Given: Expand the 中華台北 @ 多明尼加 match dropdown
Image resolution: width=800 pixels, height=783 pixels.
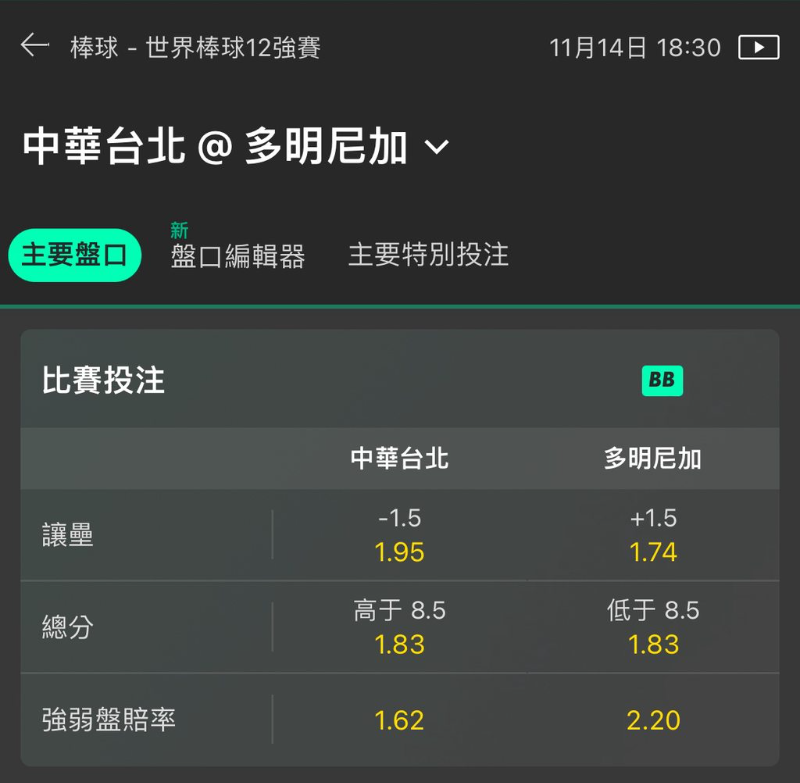Looking at the screenshot, I should tap(437, 148).
